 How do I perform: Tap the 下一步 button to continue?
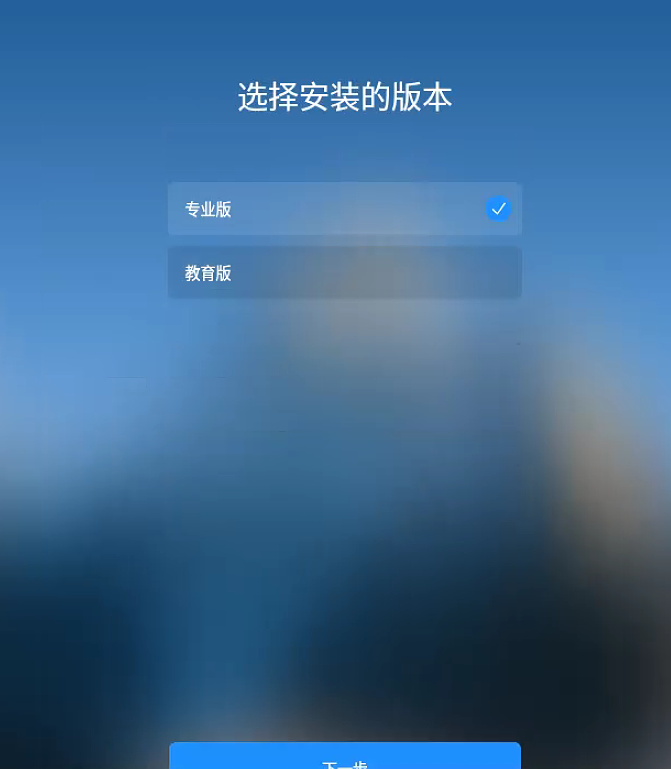click(344, 758)
